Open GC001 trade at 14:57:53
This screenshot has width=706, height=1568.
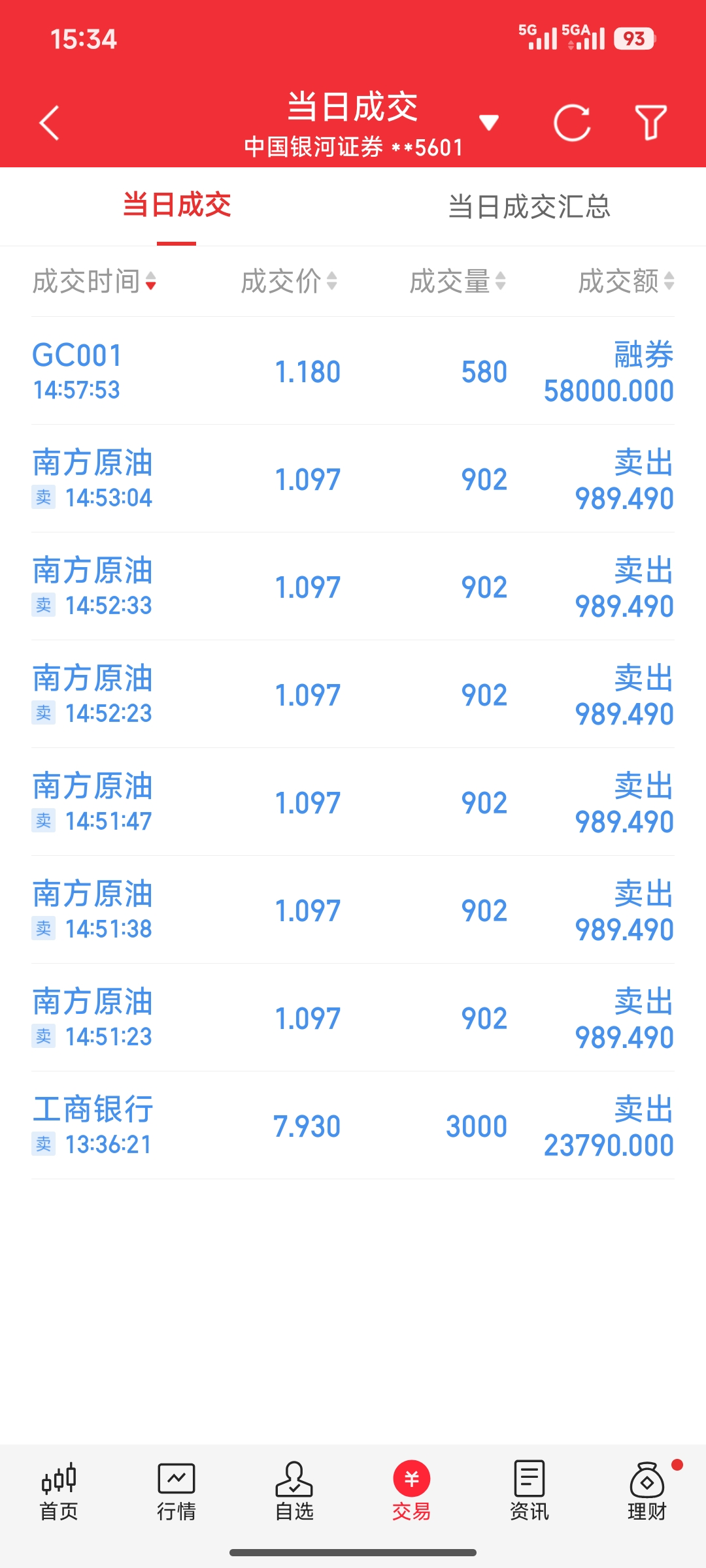pyautogui.click(x=353, y=371)
